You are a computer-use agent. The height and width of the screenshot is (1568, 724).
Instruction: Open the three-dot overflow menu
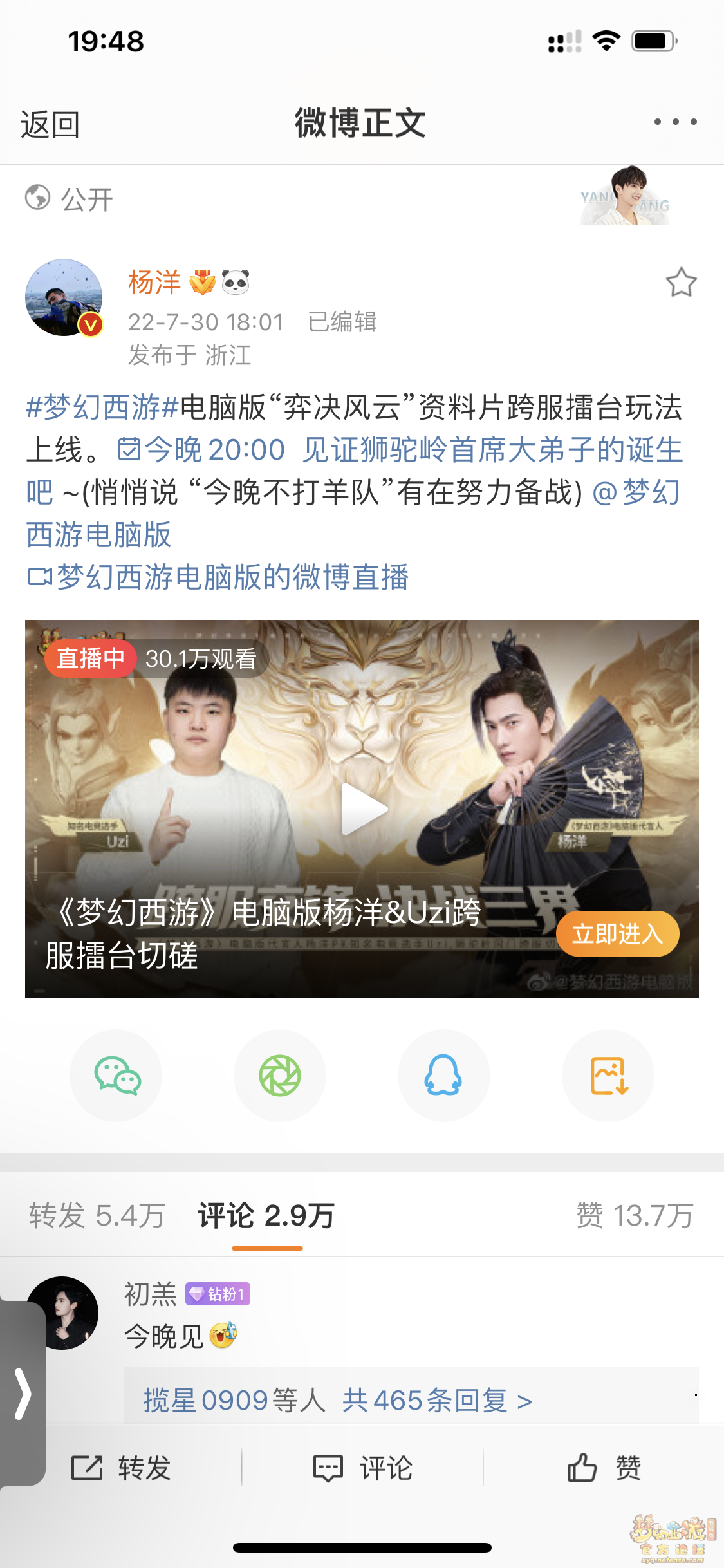pyautogui.click(x=675, y=122)
